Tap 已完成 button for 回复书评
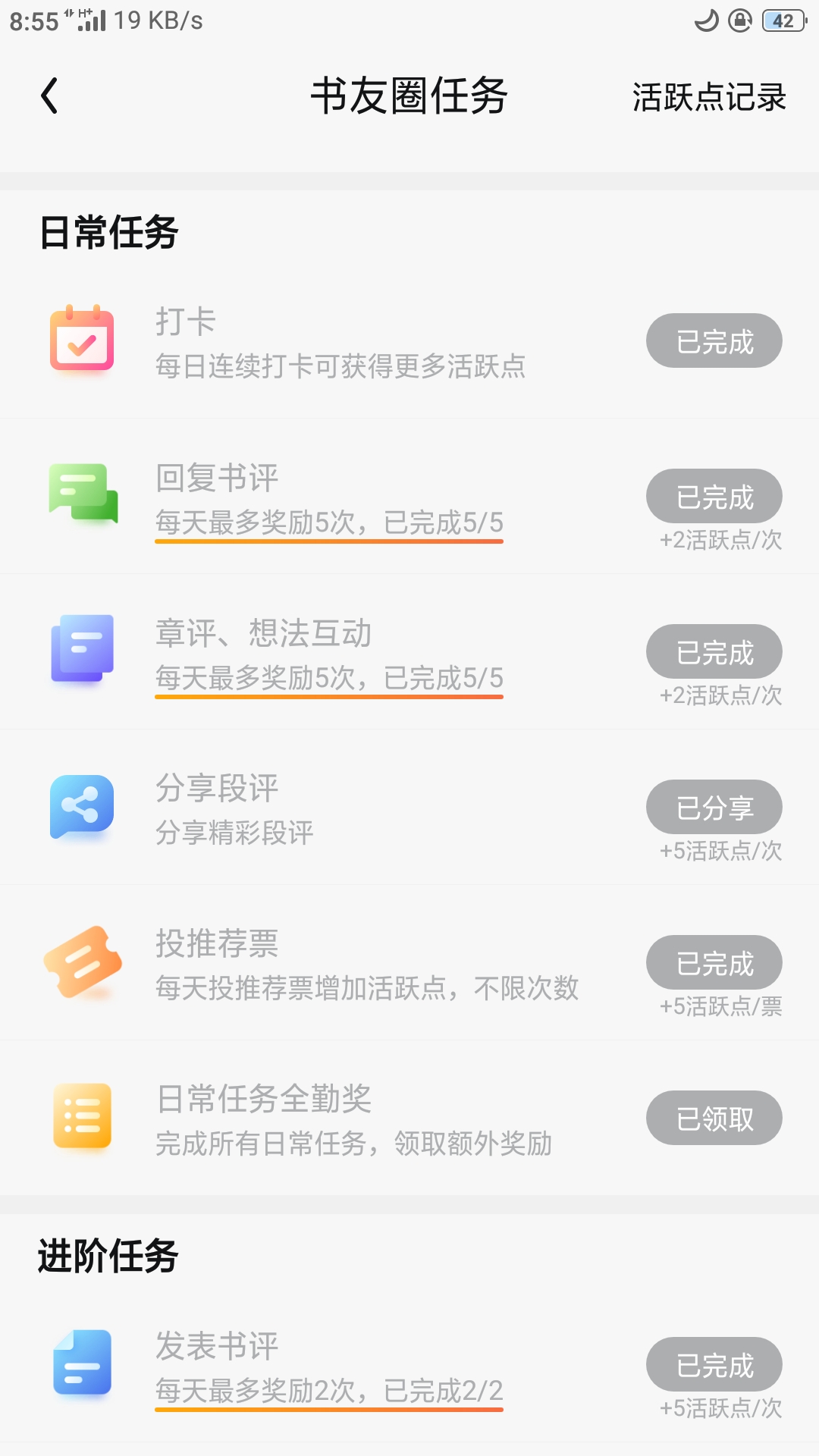 click(x=714, y=496)
